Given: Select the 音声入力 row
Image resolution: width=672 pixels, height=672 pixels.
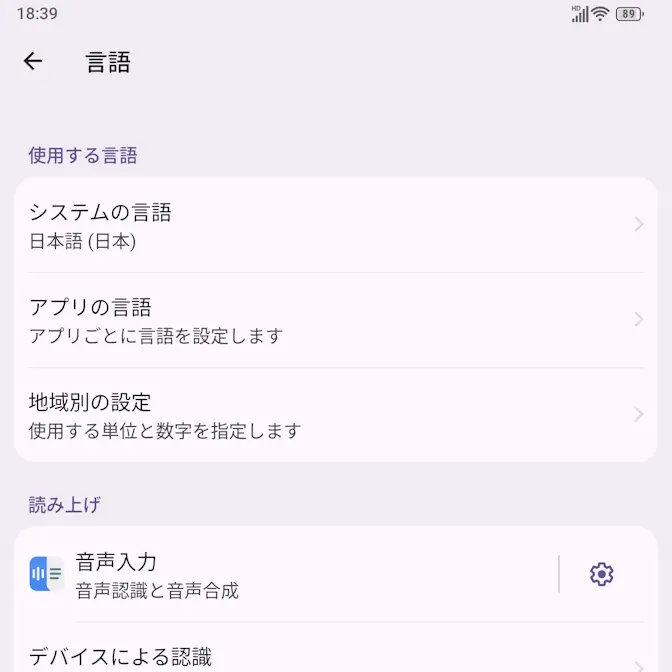Looking at the screenshot, I should [x=290, y=574].
